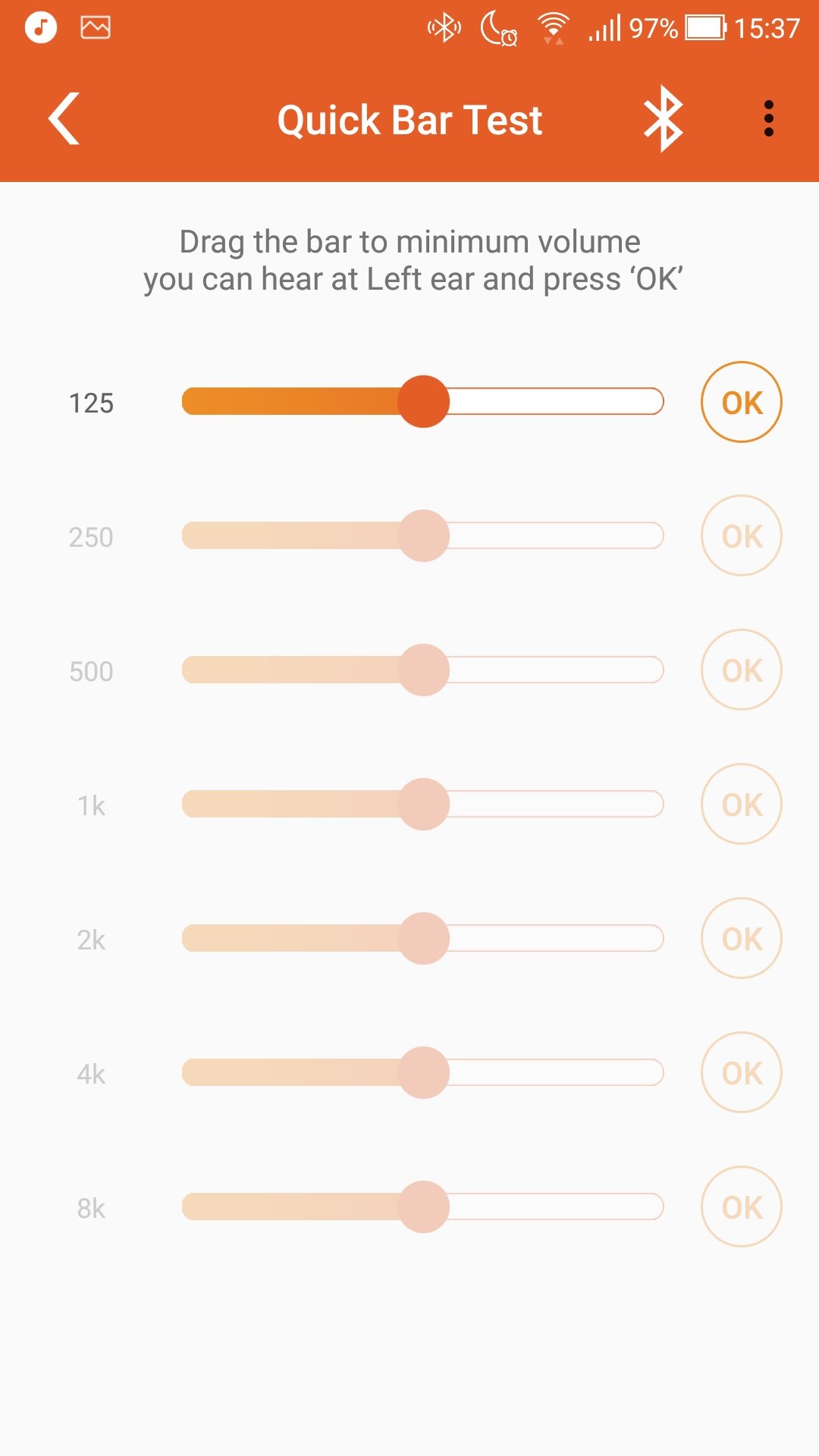Tap the Quick Bar Test title
The width and height of the screenshot is (819, 1456).
(409, 118)
